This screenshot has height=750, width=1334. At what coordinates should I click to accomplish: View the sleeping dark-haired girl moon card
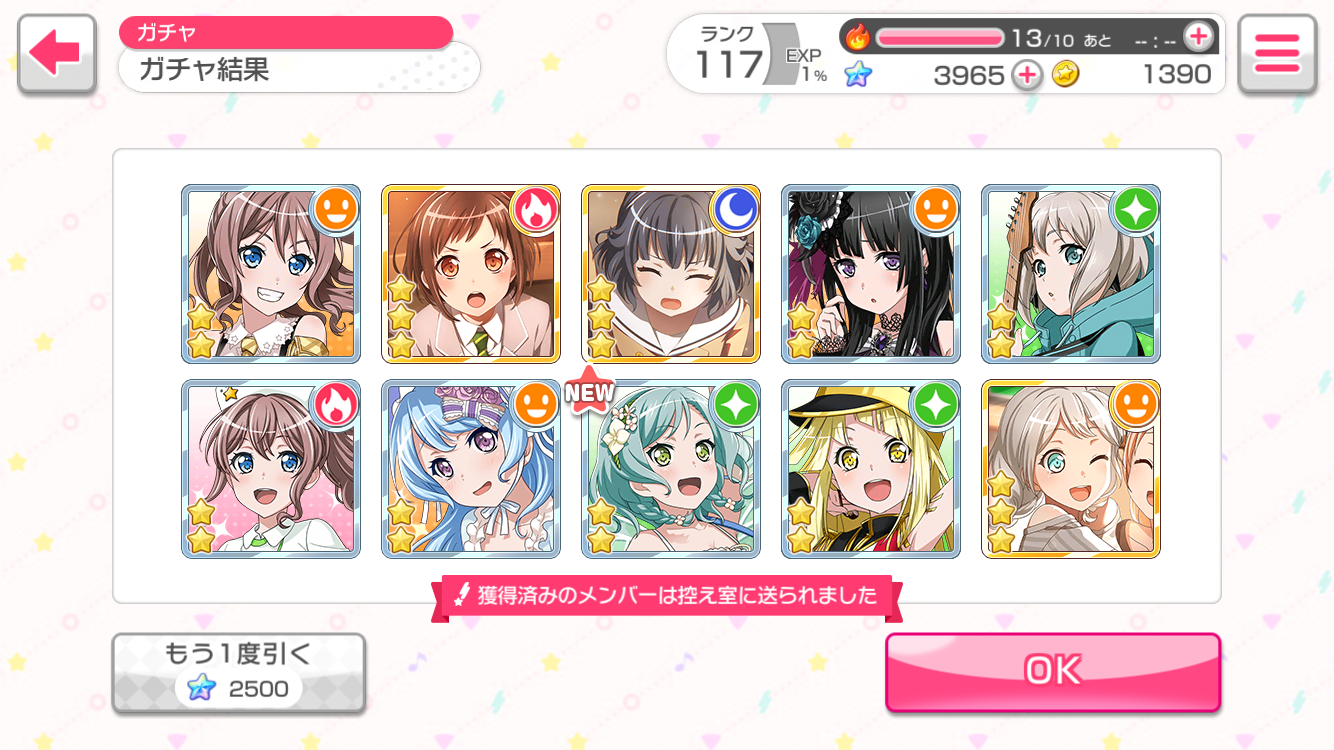coord(671,273)
